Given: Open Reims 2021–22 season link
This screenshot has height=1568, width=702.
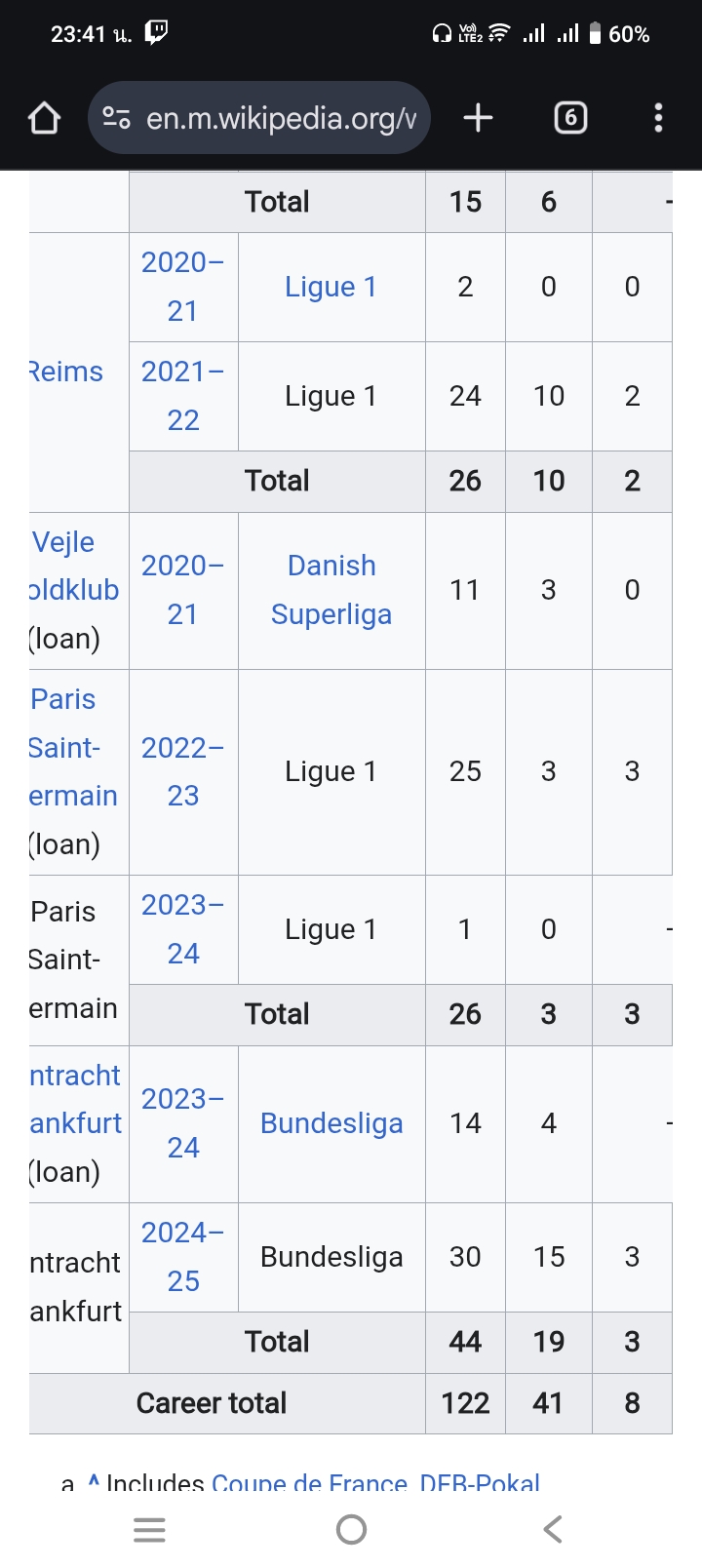Looking at the screenshot, I should coord(183,396).
